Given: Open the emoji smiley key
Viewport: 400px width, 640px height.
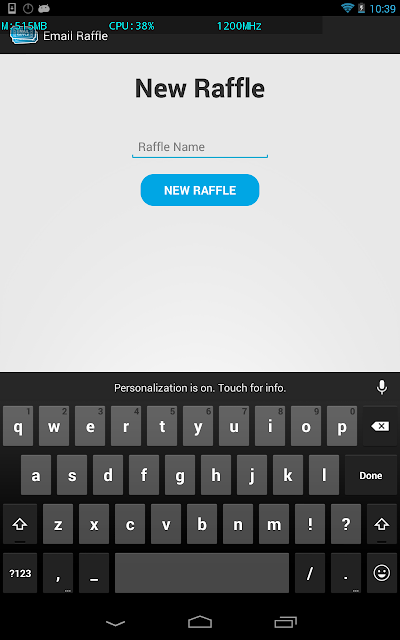Looking at the screenshot, I should [x=382, y=573].
